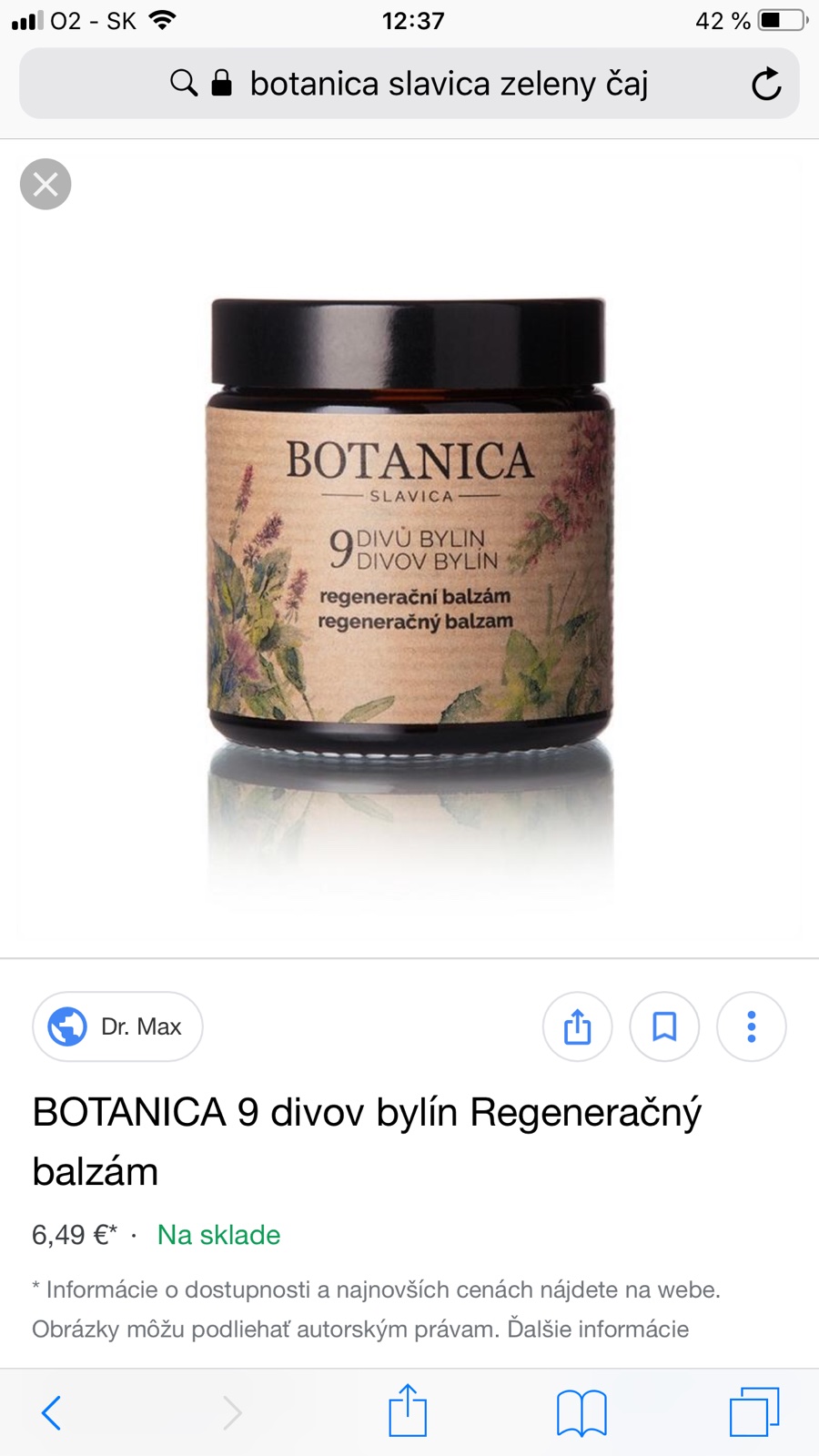This screenshot has width=819, height=1456.
Task: Close the product image preview
Action: click(x=45, y=184)
